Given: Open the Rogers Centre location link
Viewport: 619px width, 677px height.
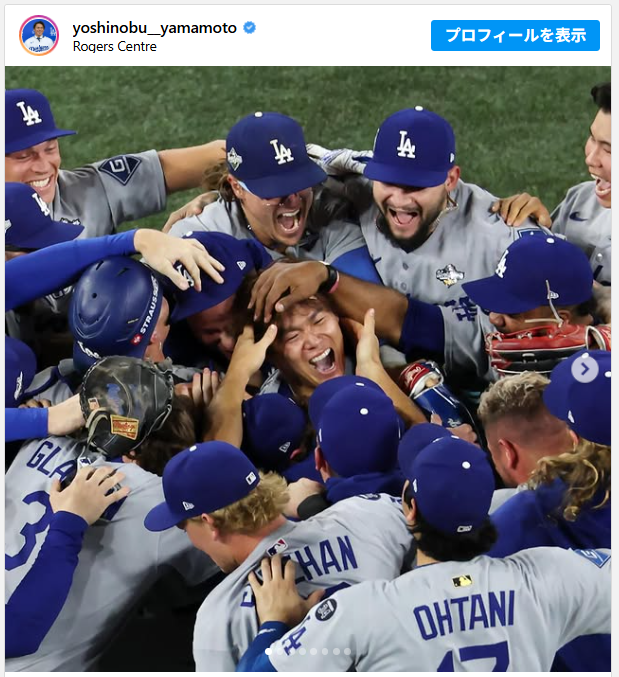Looking at the screenshot, I should (114, 46).
